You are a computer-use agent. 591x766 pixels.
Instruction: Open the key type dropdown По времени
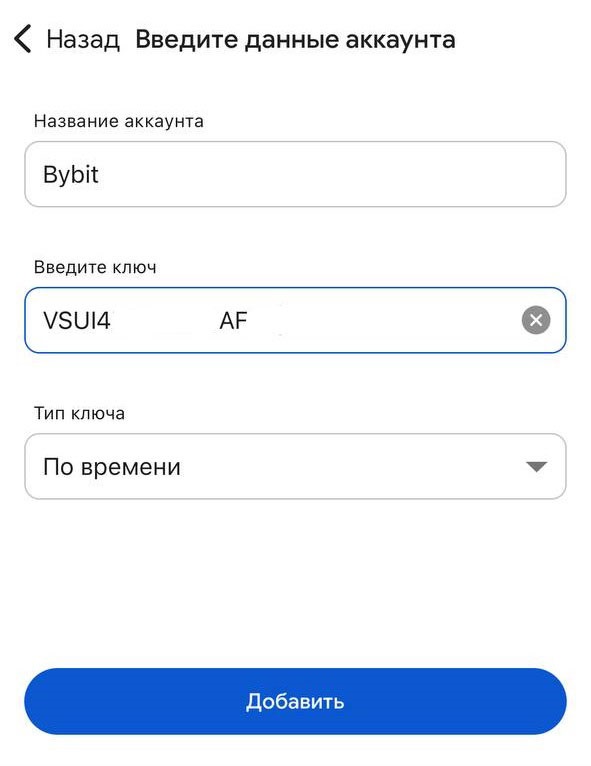295,466
